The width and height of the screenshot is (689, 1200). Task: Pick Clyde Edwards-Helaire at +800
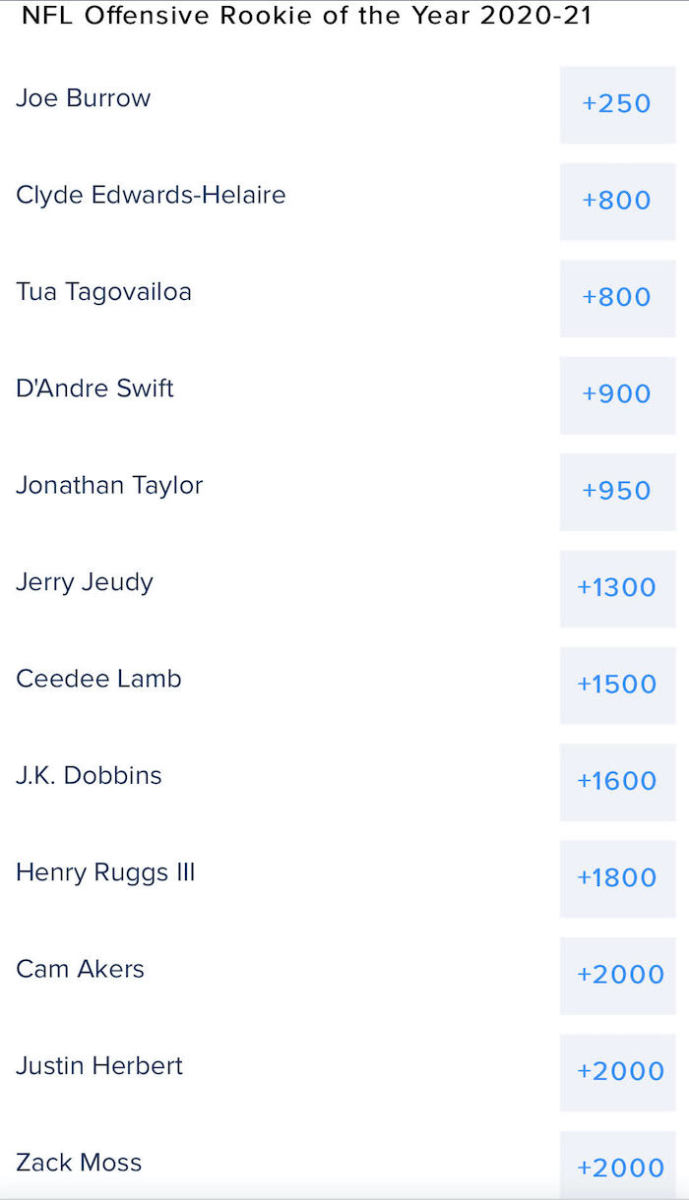pyautogui.click(x=617, y=201)
